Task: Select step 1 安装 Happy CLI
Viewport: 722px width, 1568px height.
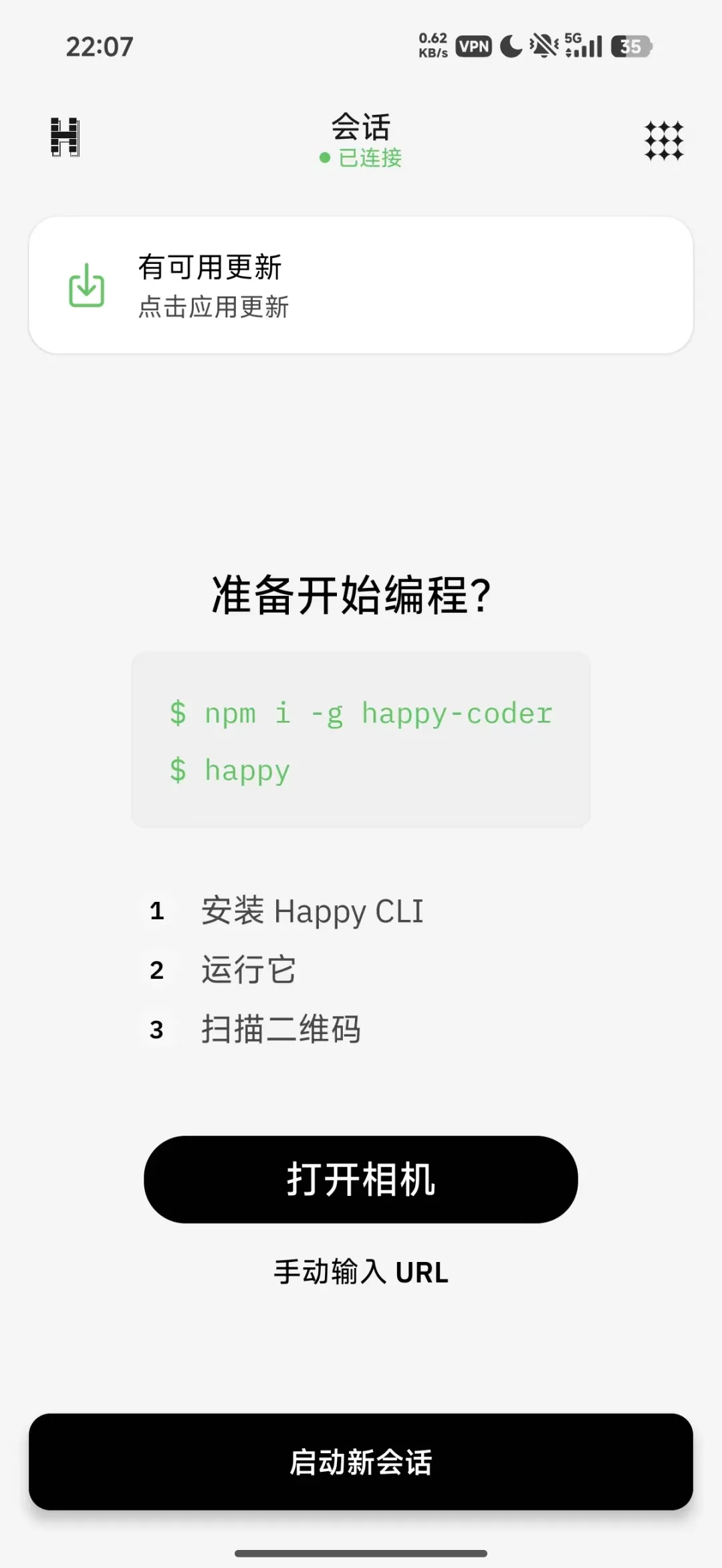Action: [x=313, y=911]
